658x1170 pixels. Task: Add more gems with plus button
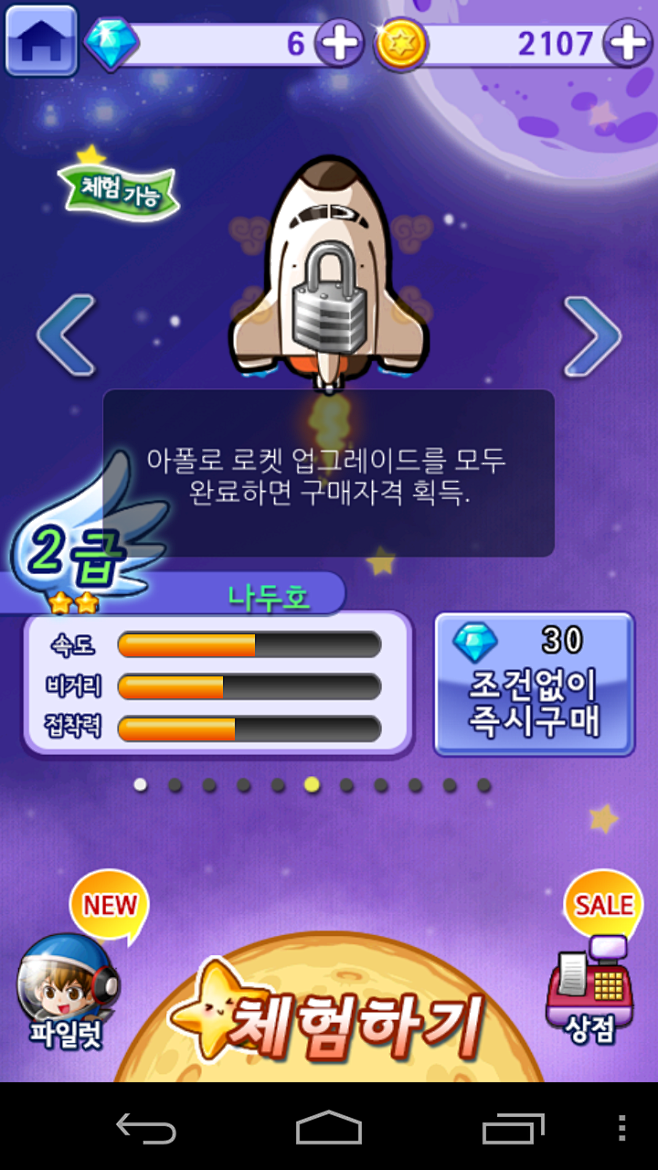click(x=339, y=43)
